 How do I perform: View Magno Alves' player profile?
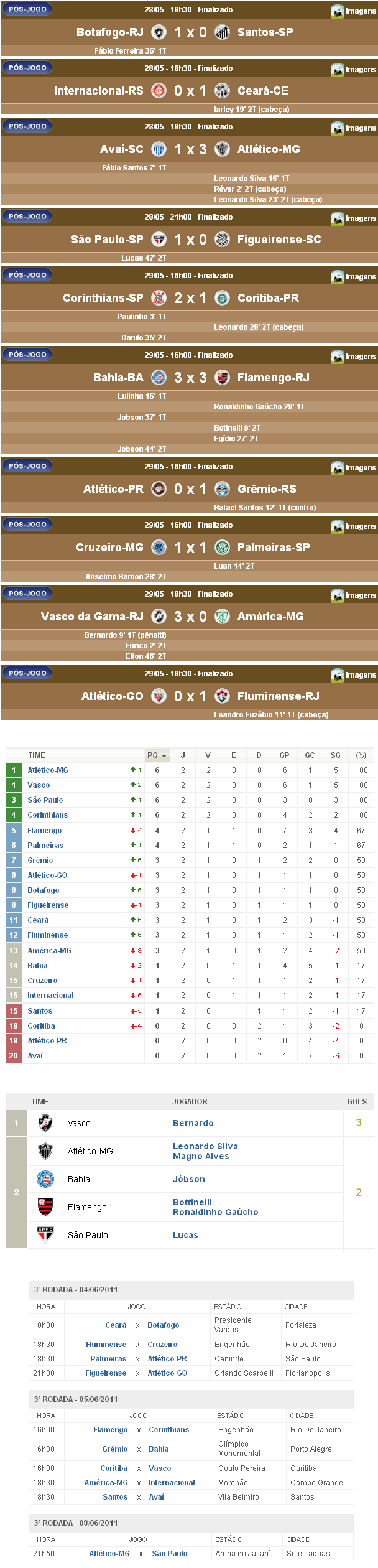[201, 1156]
